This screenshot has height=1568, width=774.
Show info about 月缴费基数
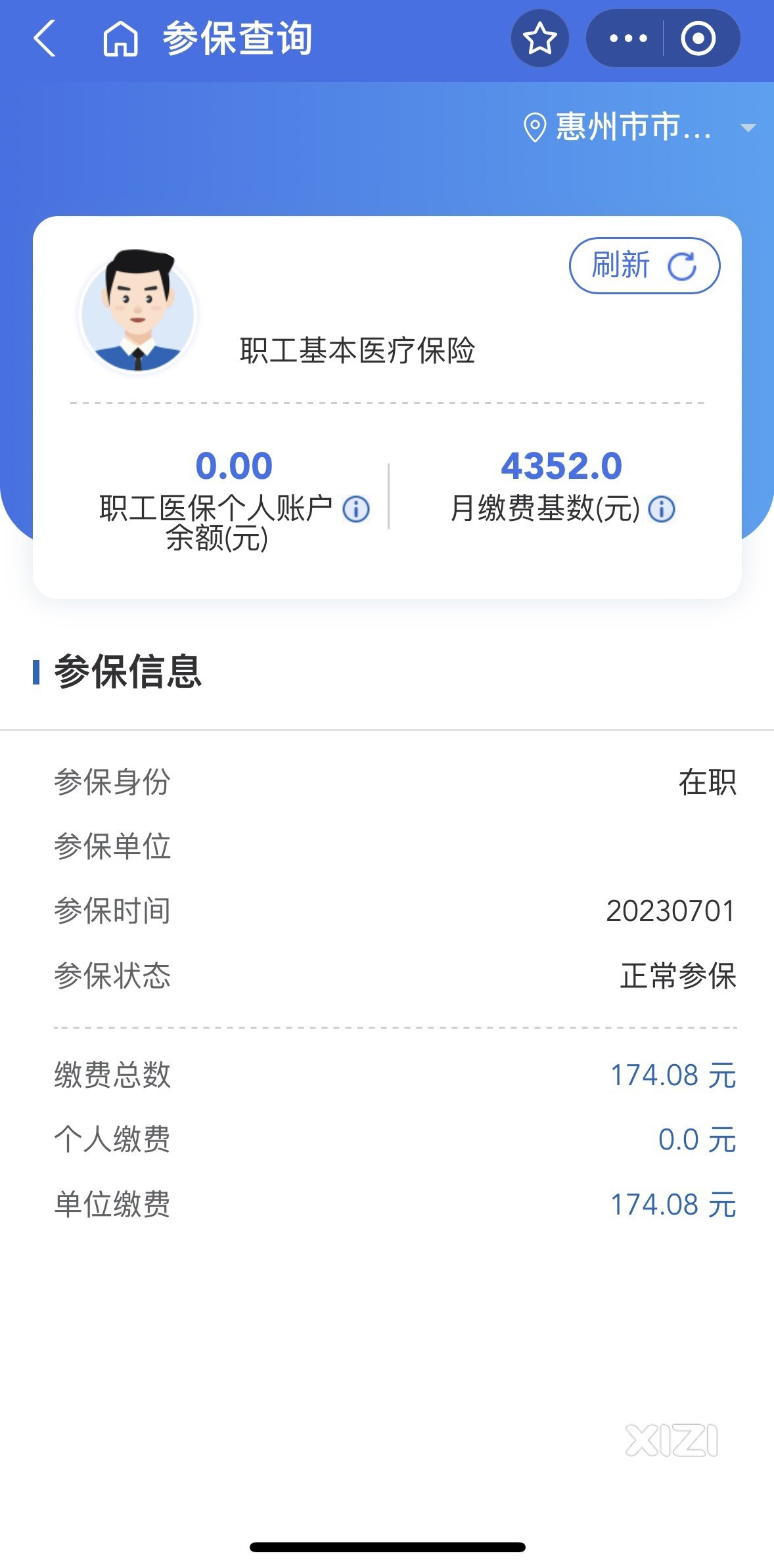coord(662,509)
